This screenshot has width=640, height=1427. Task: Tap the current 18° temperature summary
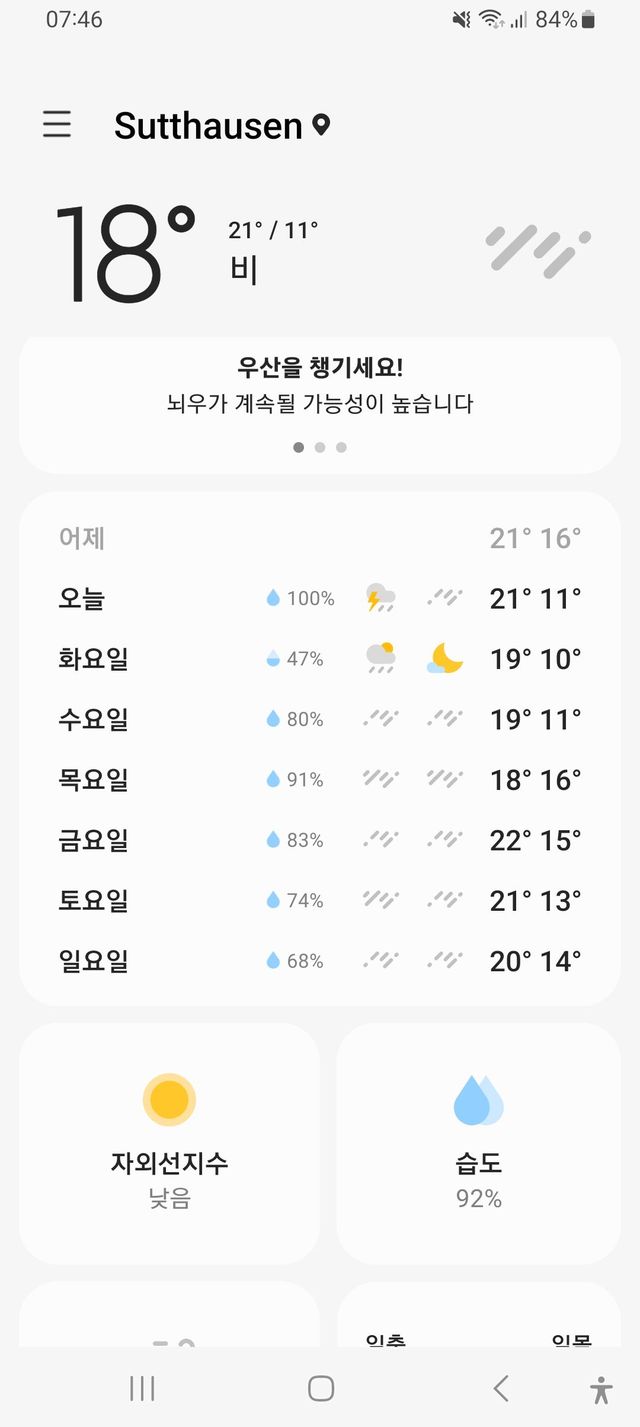[125, 252]
